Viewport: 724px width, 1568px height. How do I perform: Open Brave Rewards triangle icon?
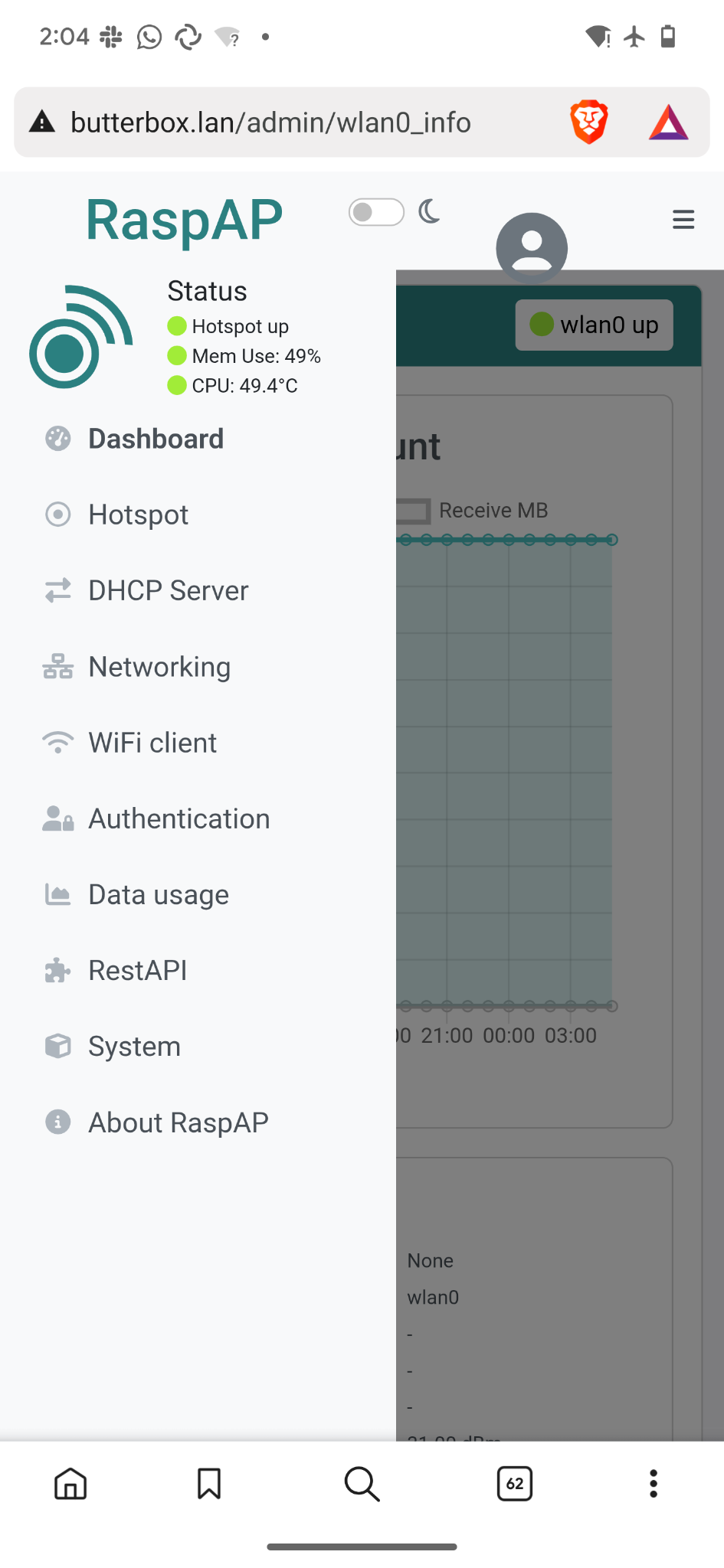coord(668,122)
